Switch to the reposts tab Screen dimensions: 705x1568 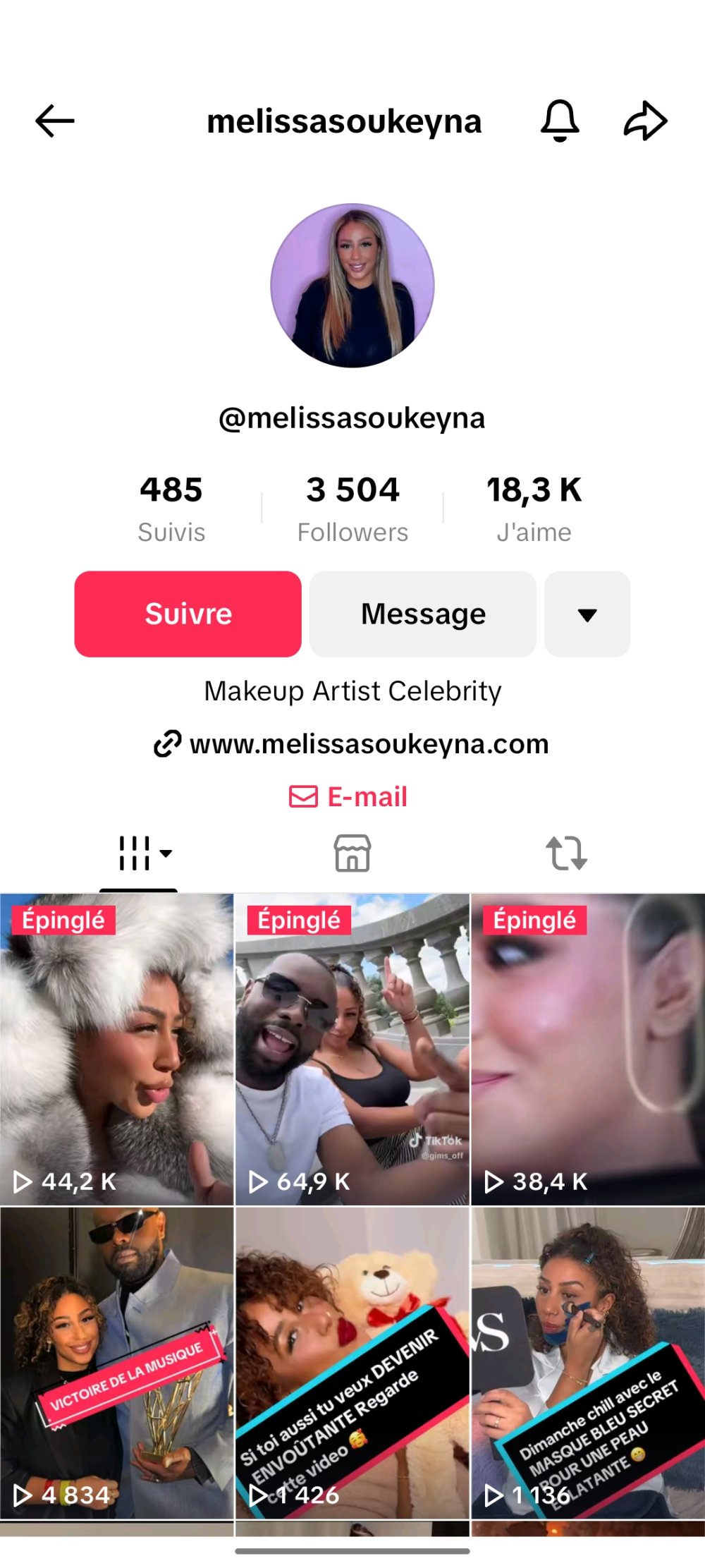point(566,853)
